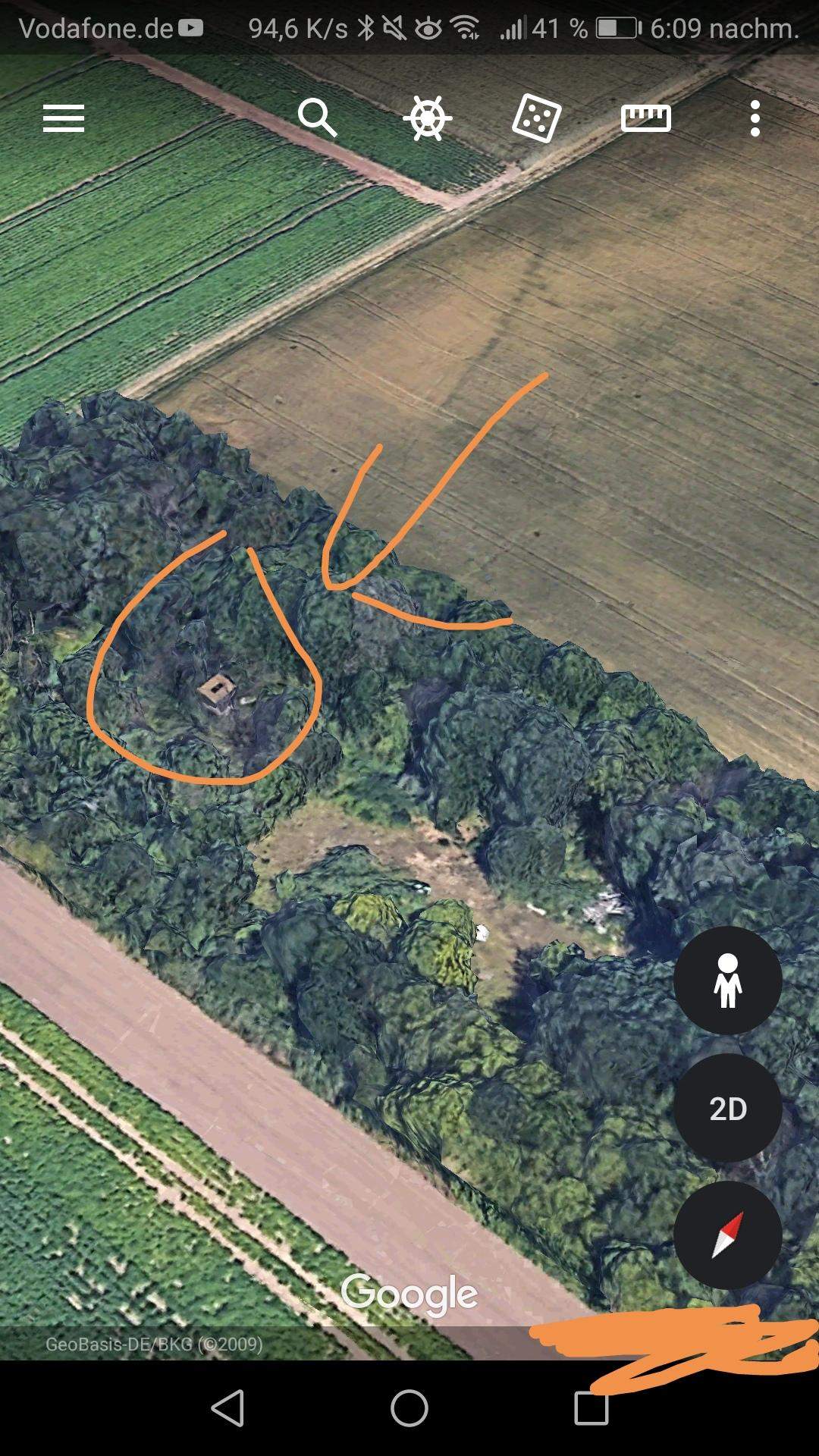Viewport: 819px width, 1456px height.
Task: Open the hamburger navigation menu
Action: click(x=64, y=118)
